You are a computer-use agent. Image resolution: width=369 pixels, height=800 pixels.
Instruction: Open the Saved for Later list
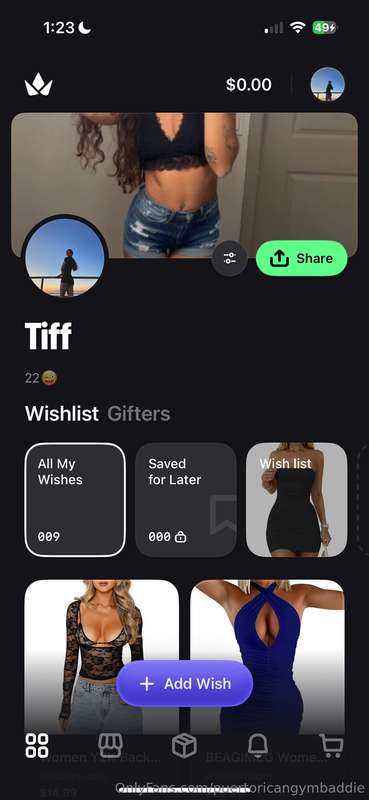[186, 499]
